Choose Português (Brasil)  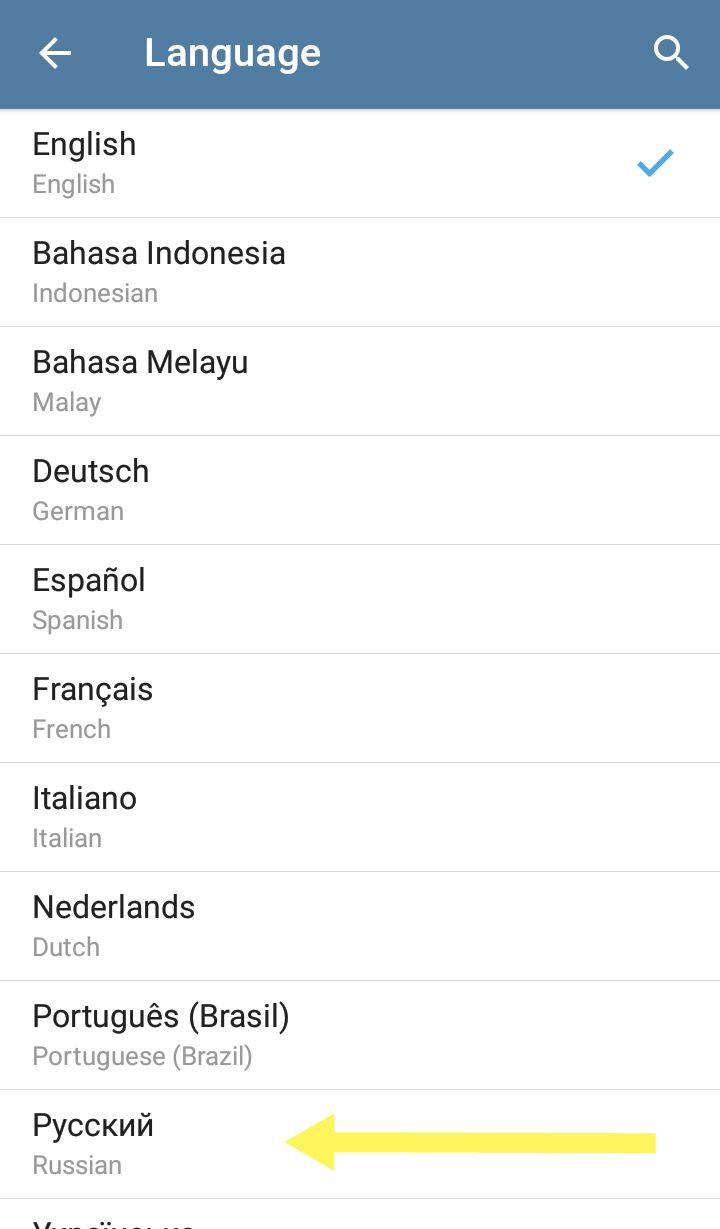(360, 1035)
